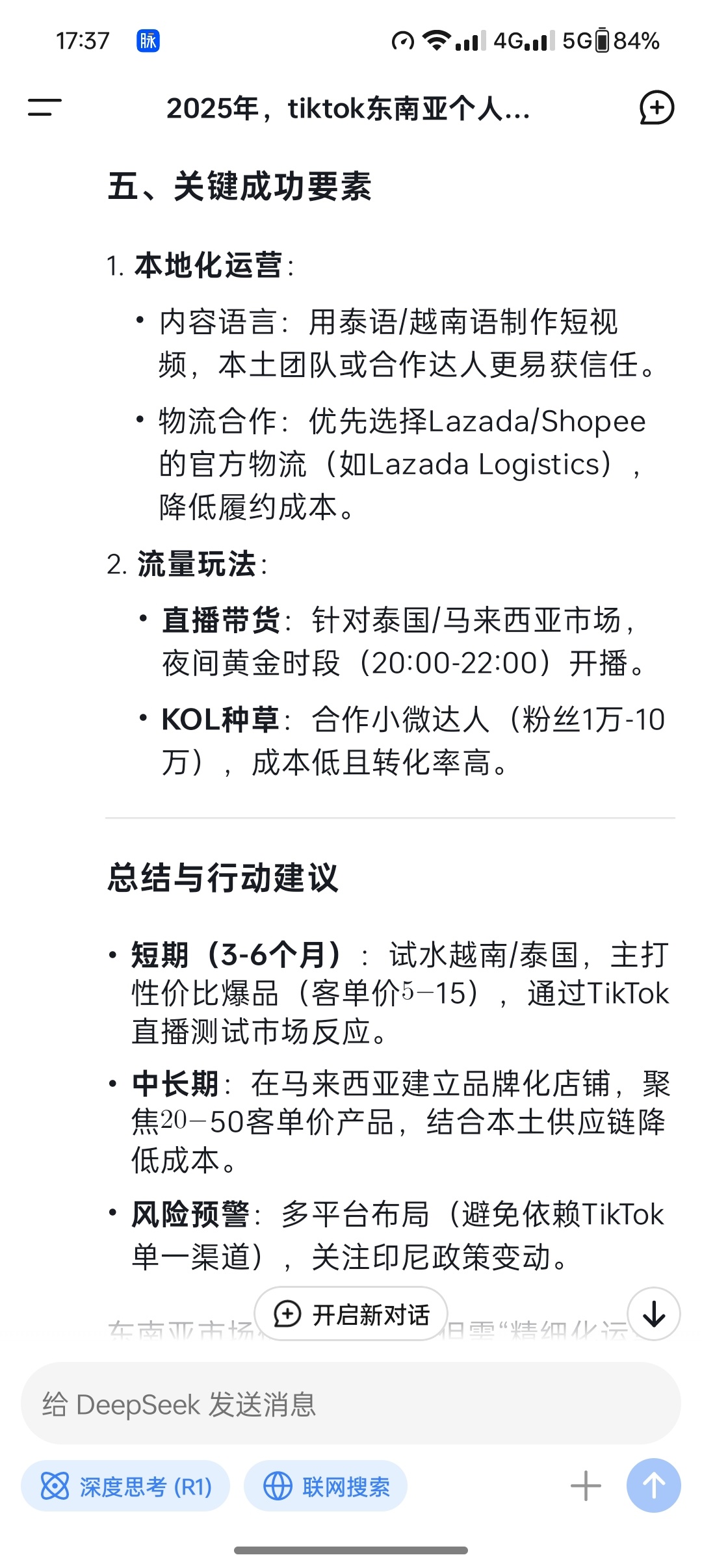Open the sidebar menu

(44, 107)
